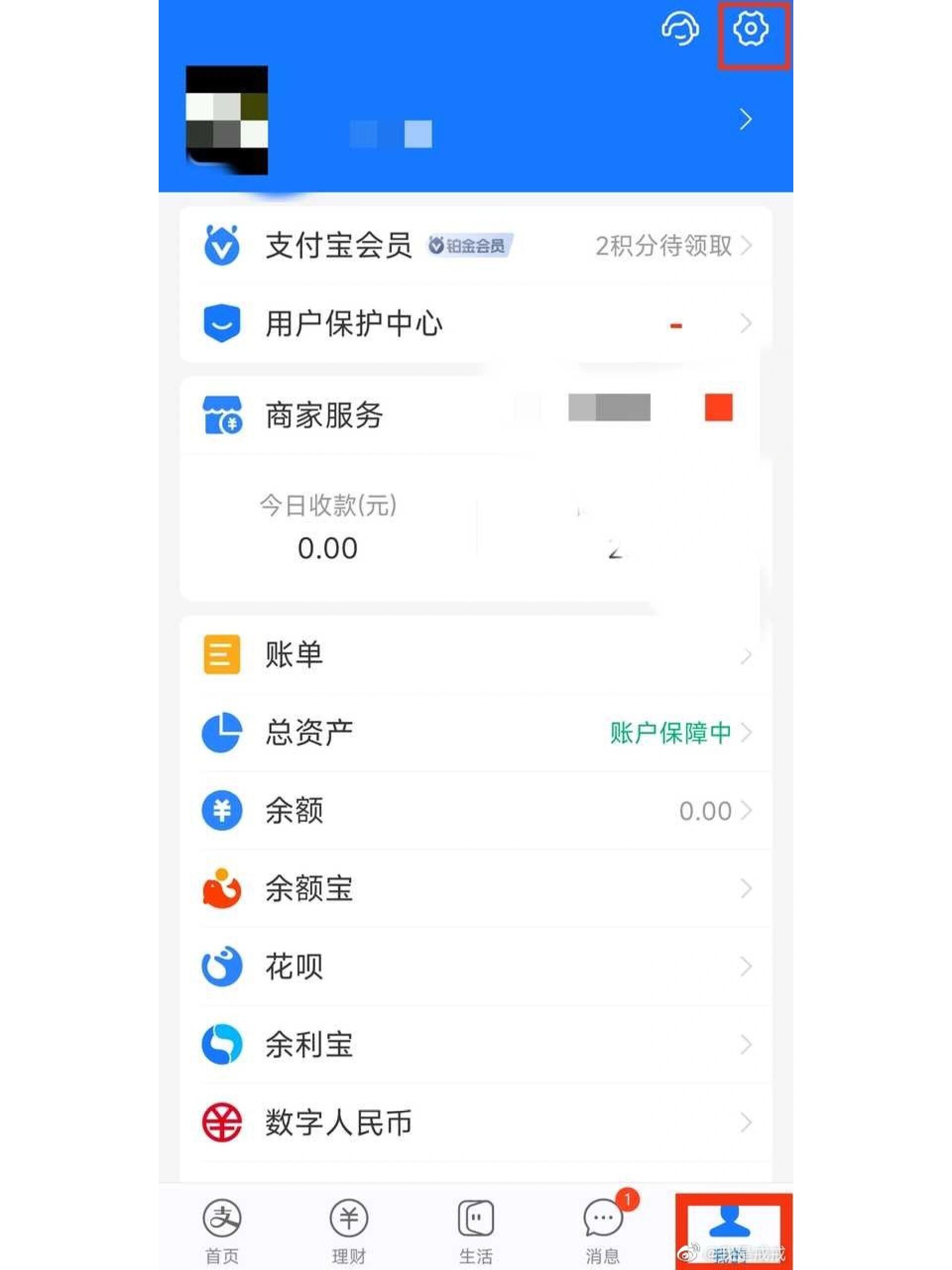
Task: Select the 账单 (Bills) orange icon
Action: tap(222, 654)
